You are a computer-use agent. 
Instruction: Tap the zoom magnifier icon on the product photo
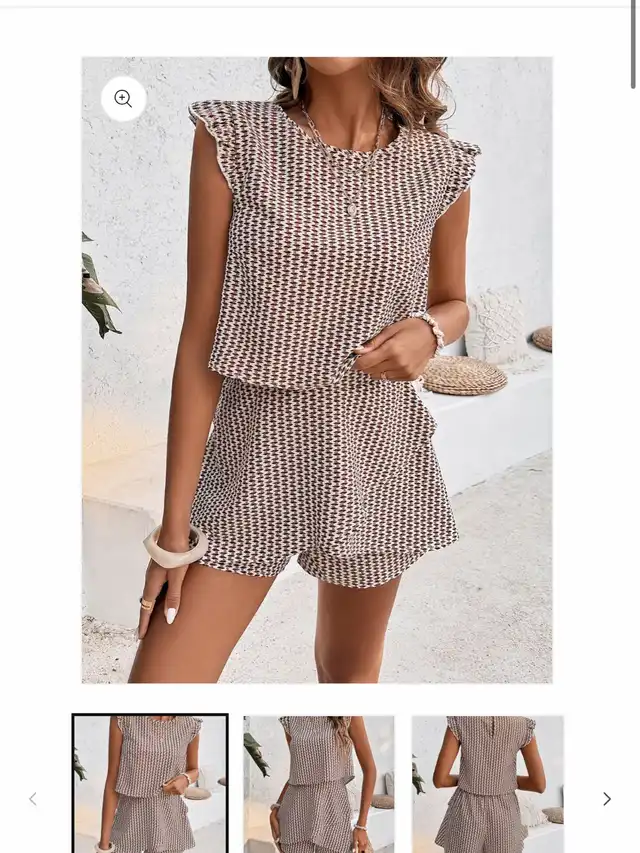123,98
